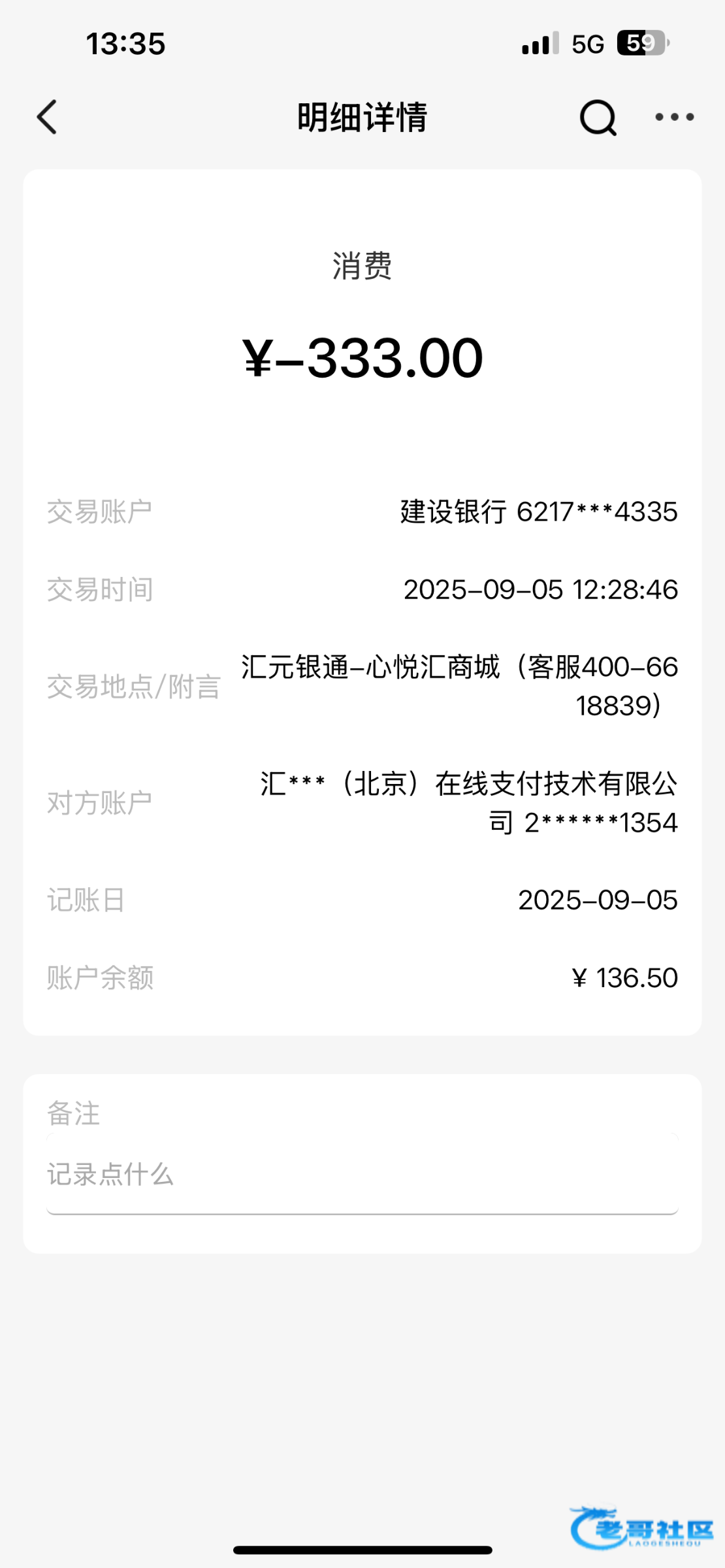This screenshot has width=725, height=1568.
Task: Open the three-dot overflow menu
Action: pos(674,118)
